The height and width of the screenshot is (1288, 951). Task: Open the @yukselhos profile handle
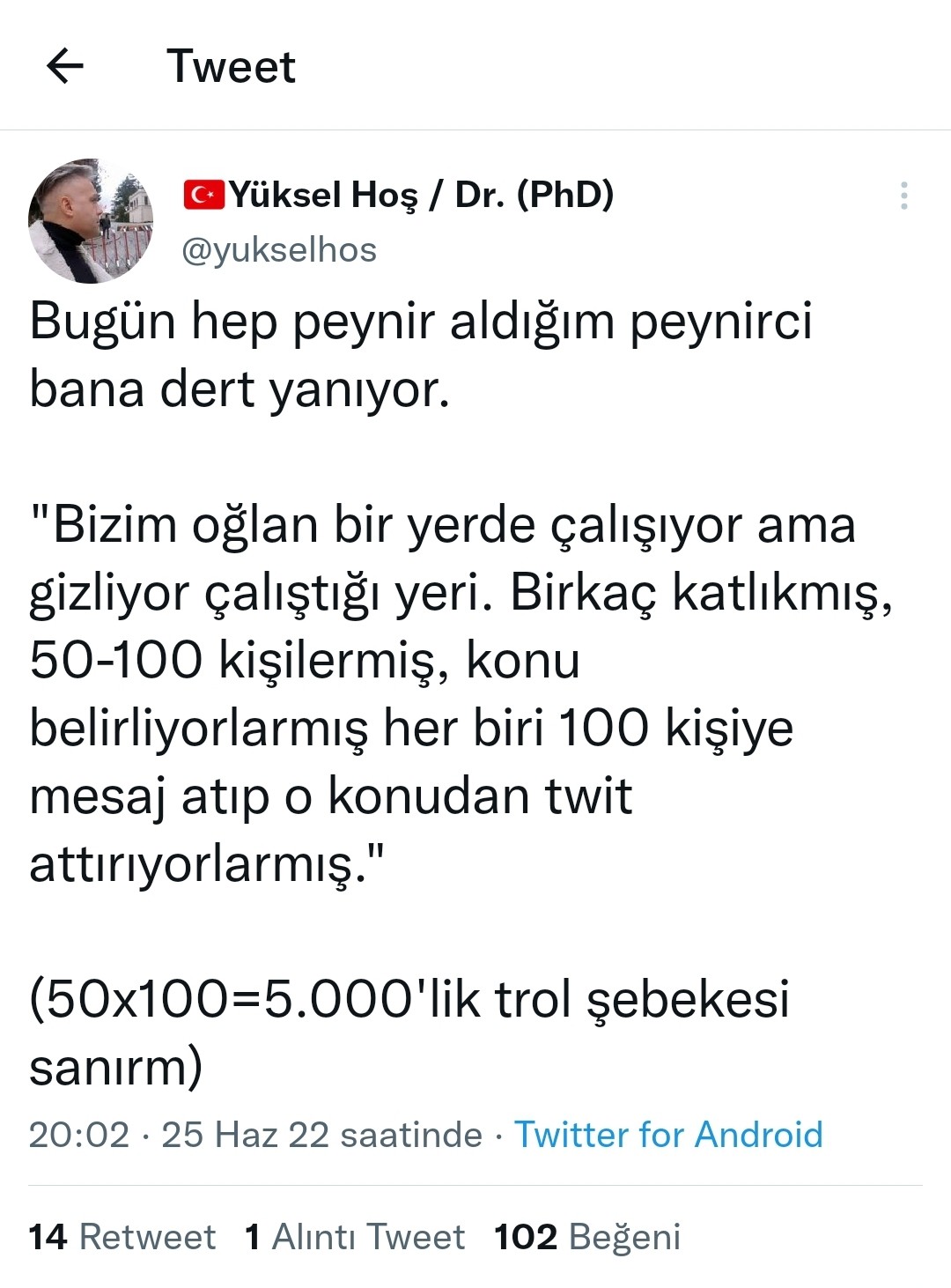point(278,250)
